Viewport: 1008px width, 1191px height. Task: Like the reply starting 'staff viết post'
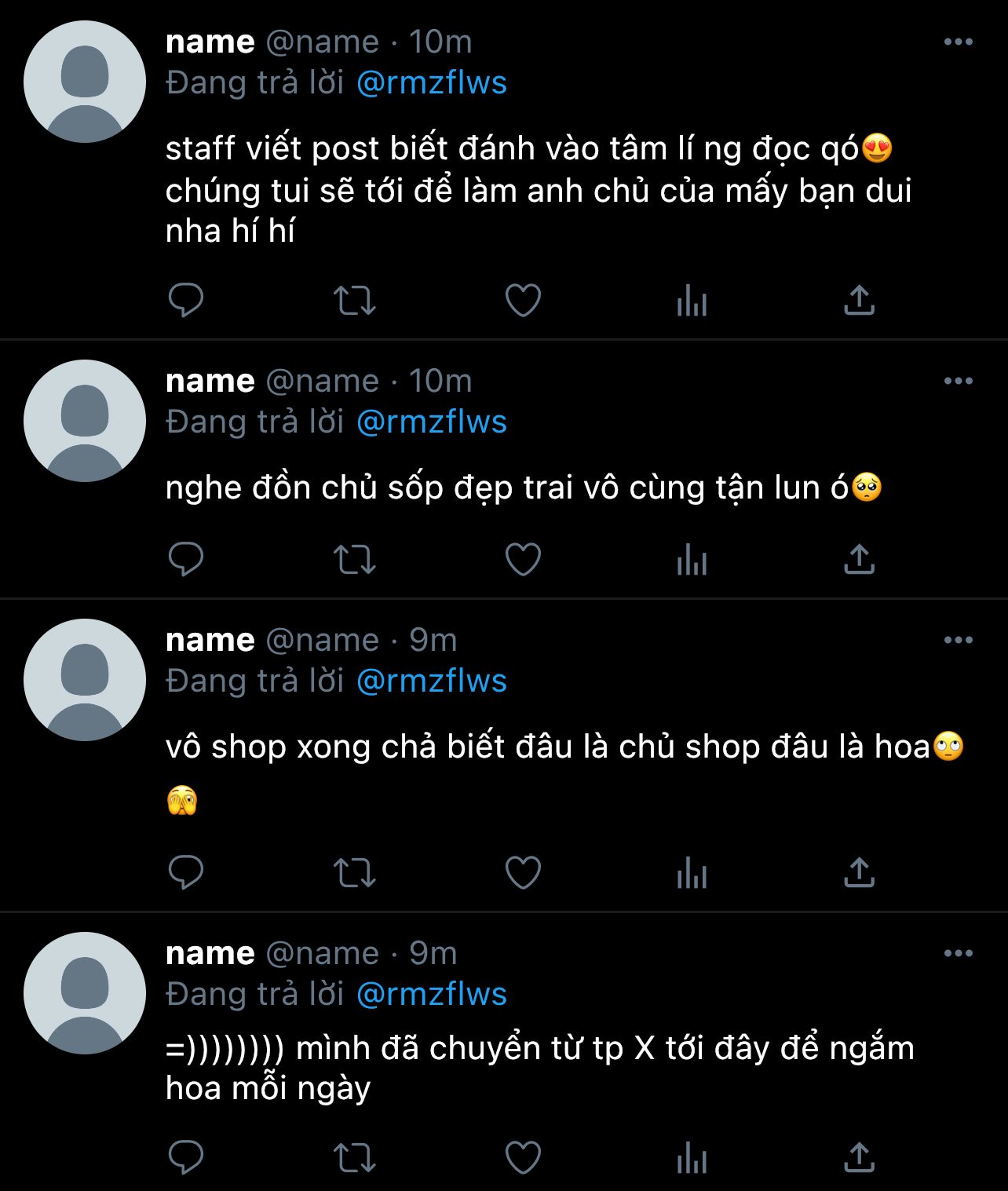(523, 300)
